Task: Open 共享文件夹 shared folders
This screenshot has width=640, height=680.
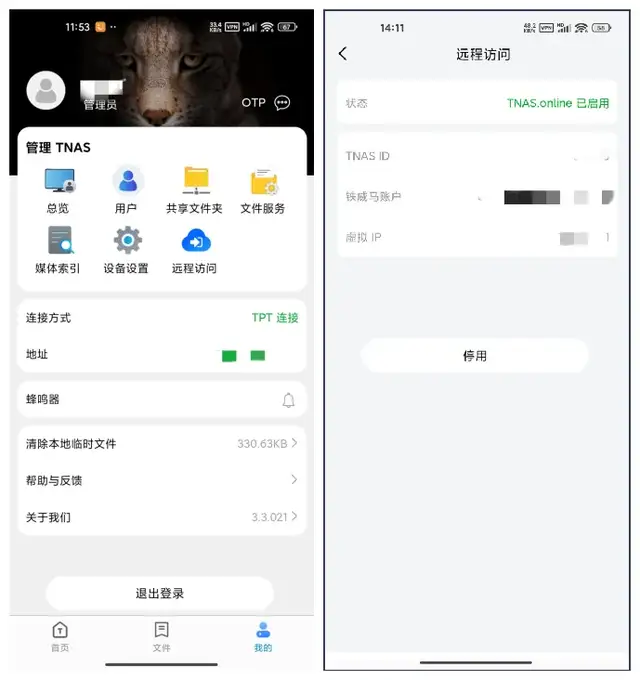Action: pyautogui.click(x=195, y=182)
